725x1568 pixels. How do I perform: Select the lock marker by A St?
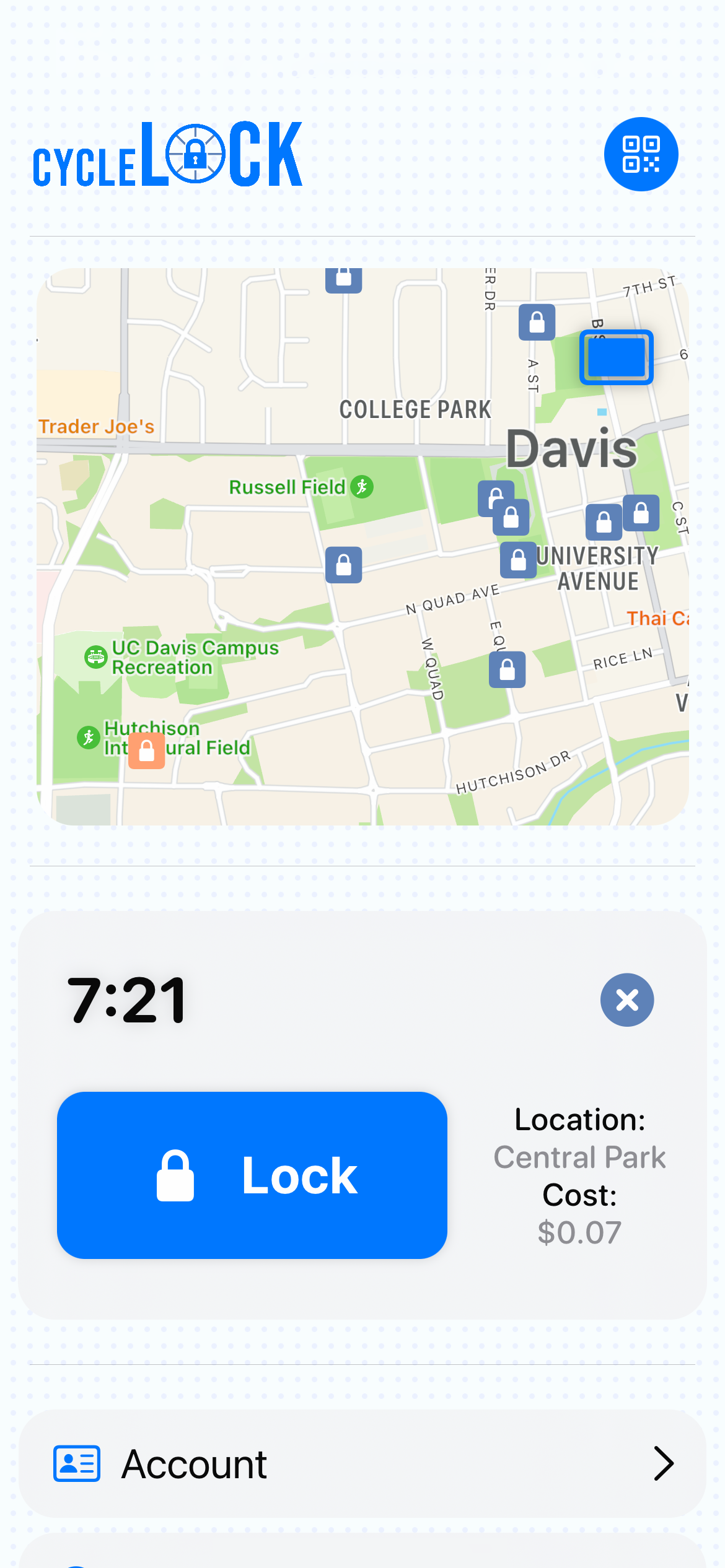[537, 322]
